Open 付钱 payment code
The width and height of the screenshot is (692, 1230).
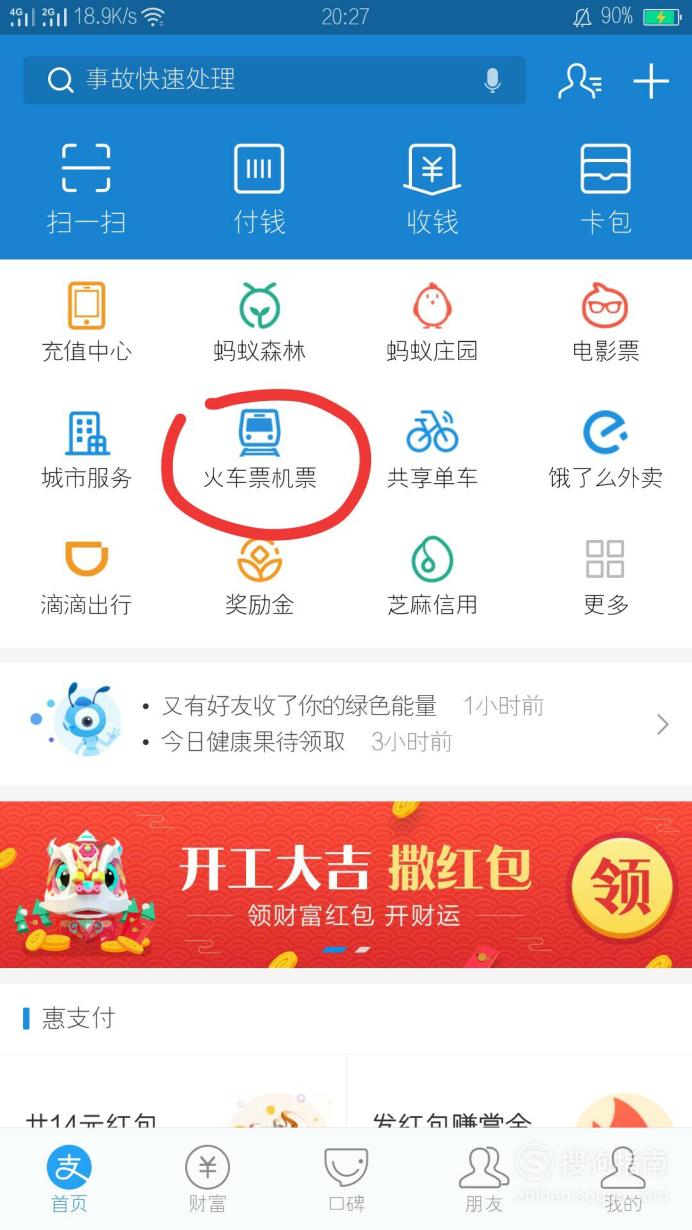tap(259, 188)
